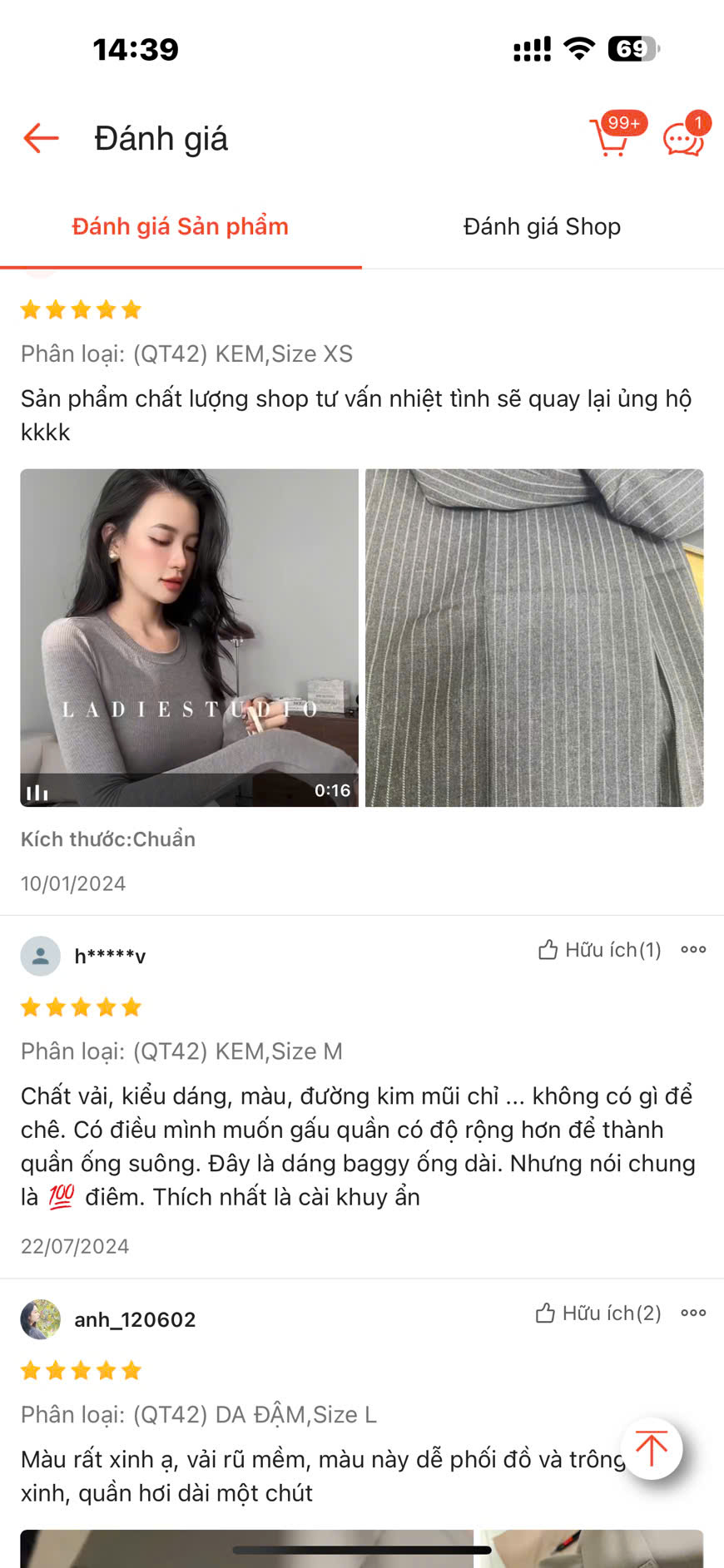The image size is (724, 1568).
Task: Open h*****v's profile avatar
Action: click(41, 956)
